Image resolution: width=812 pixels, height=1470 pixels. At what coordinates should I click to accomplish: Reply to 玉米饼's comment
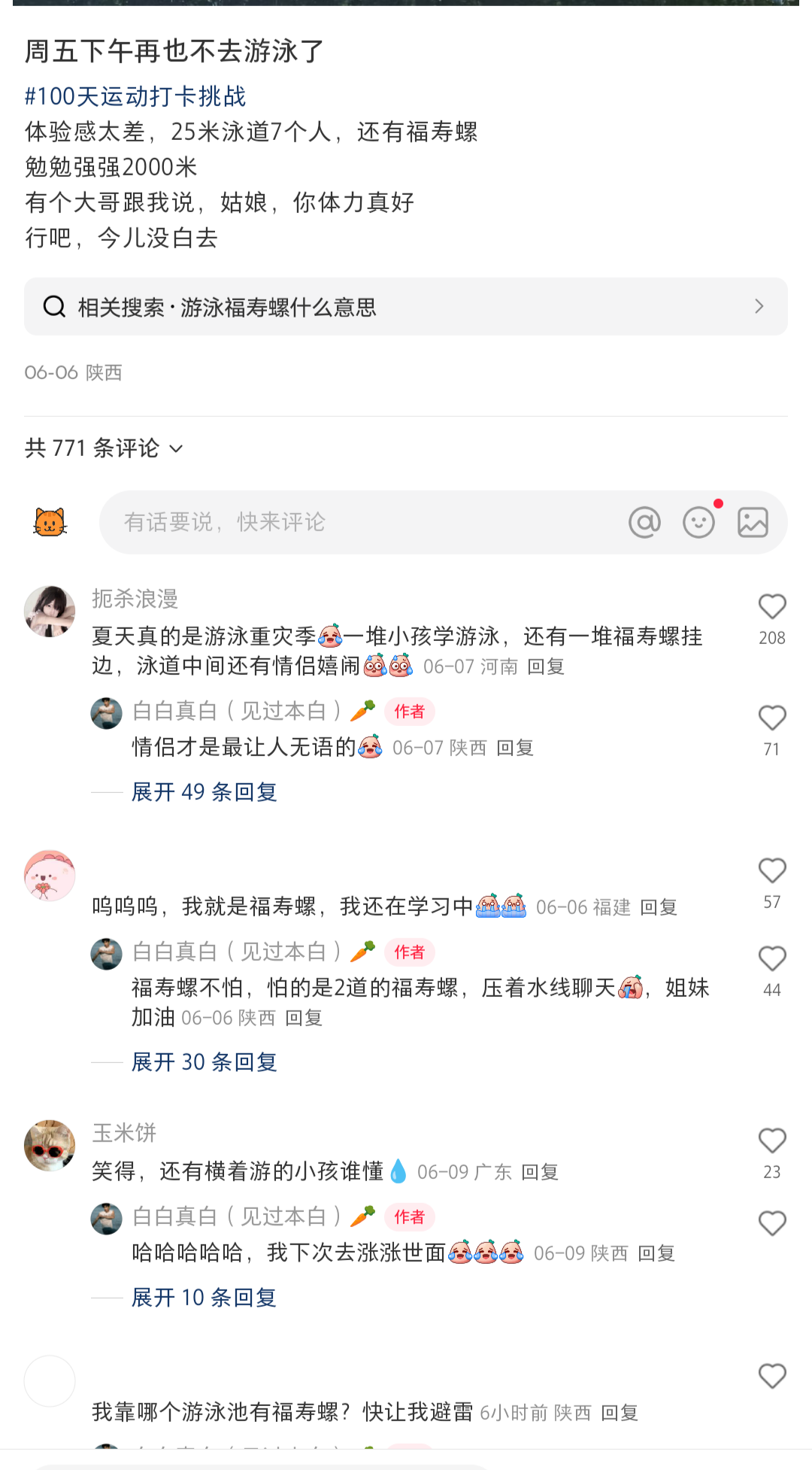coord(540,1172)
